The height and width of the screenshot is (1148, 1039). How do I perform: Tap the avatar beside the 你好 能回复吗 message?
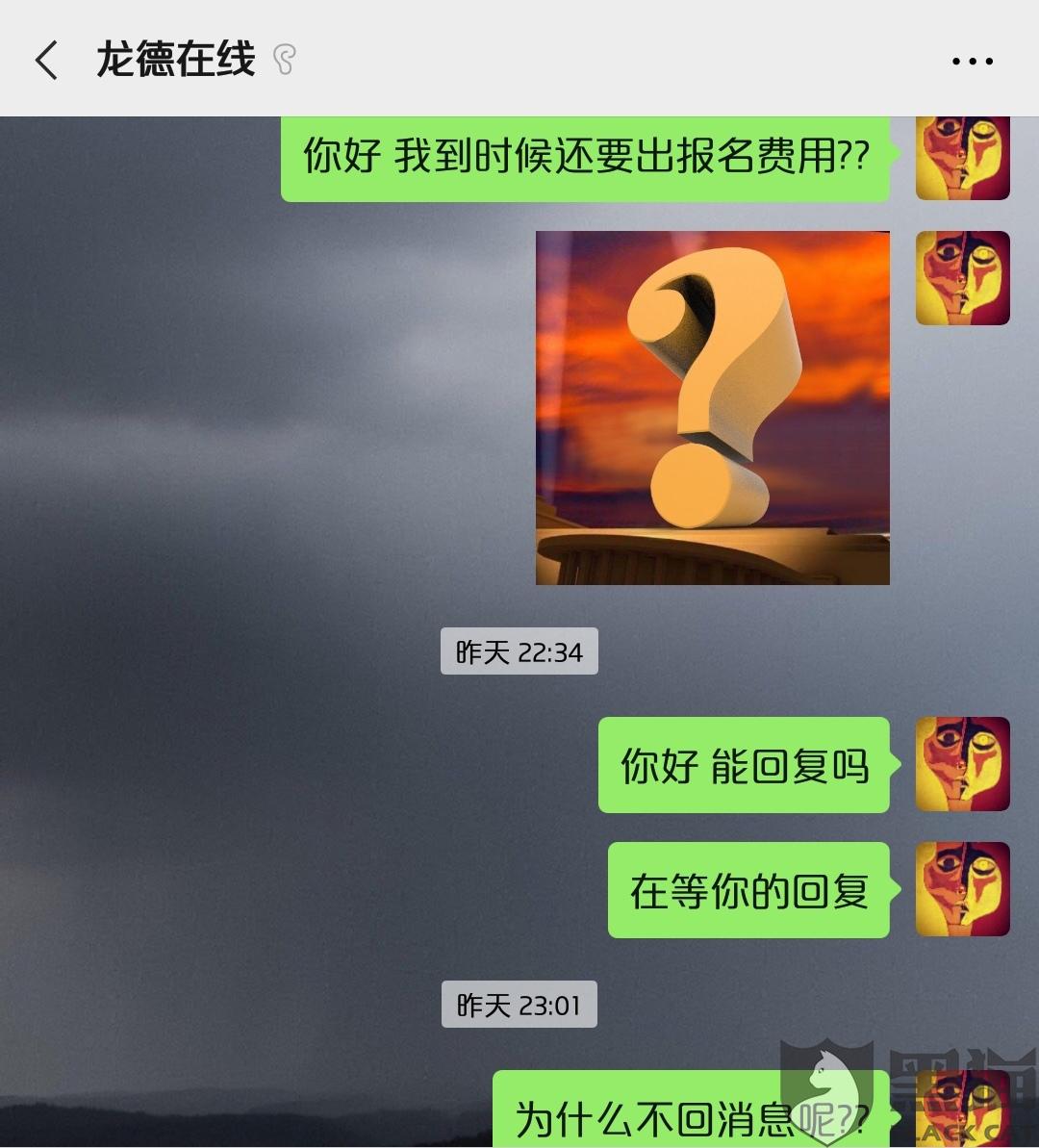point(962,764)
